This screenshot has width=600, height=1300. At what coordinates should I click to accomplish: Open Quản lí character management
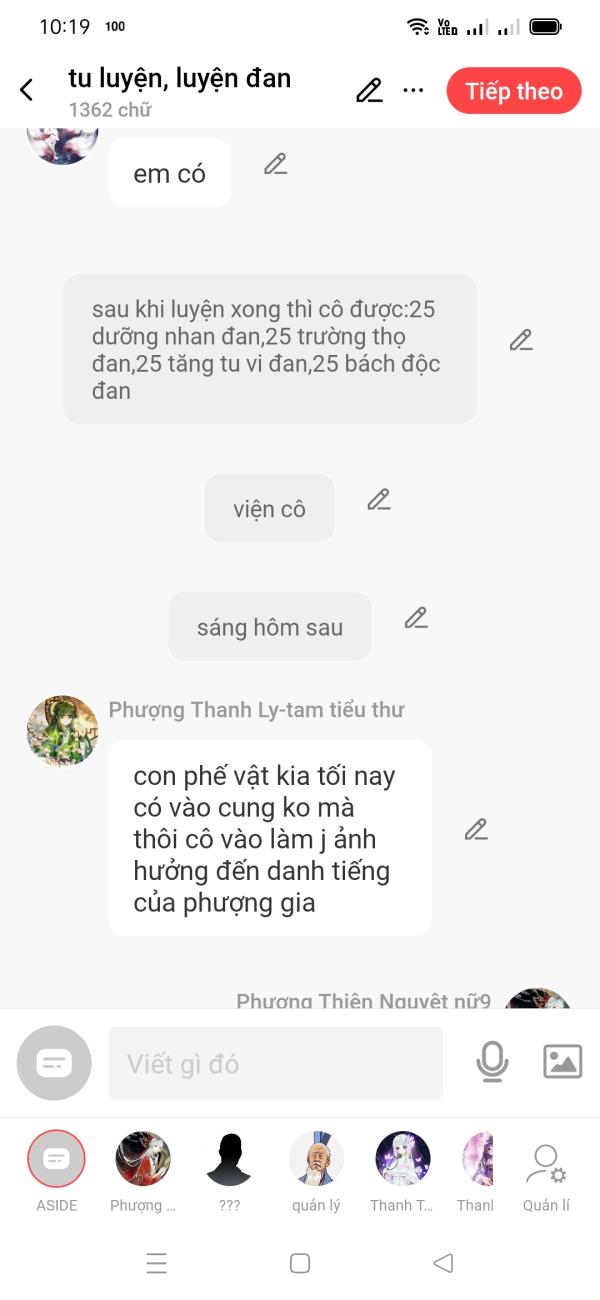pyautogui.click(x=546, y=1178)
